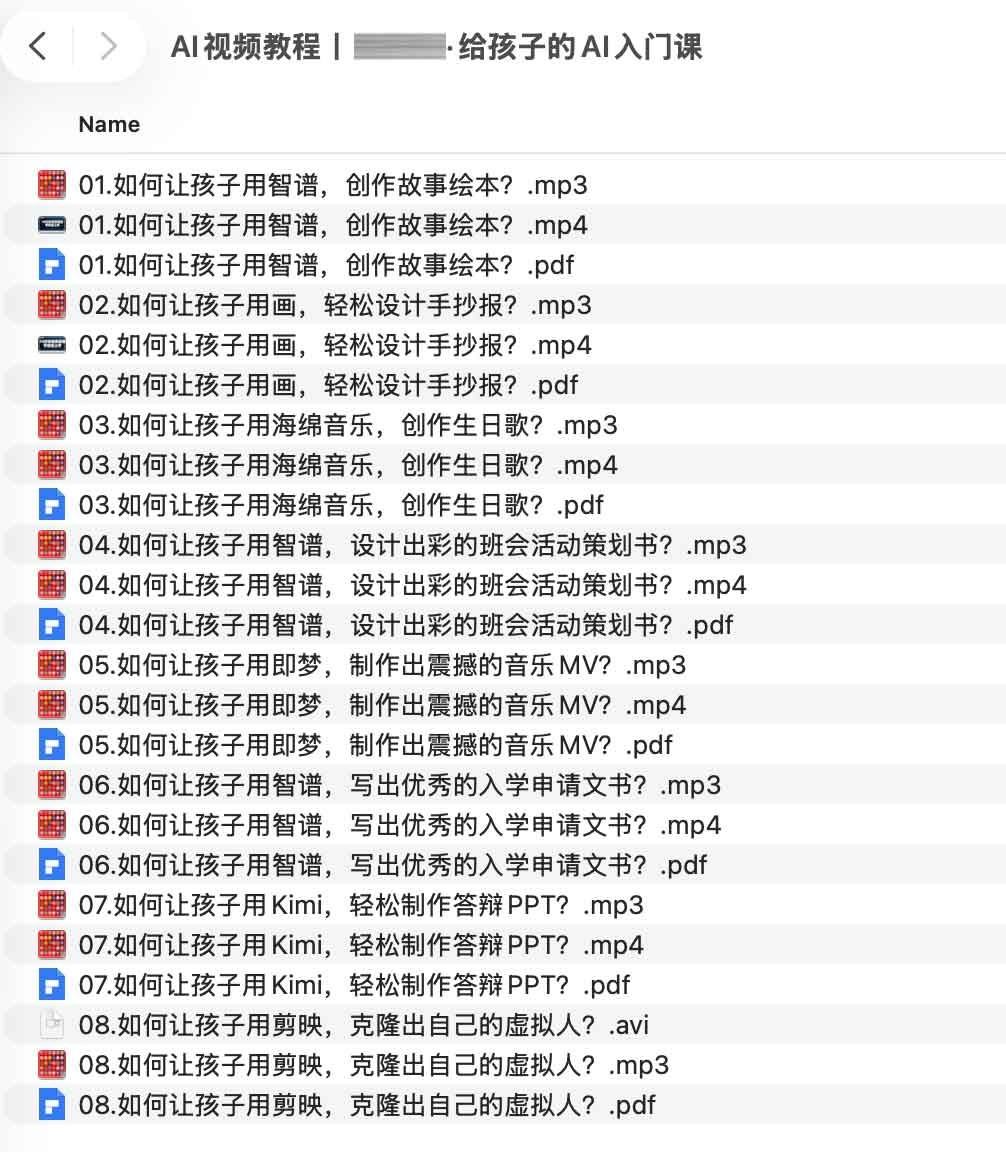This screenshot has height=1152, width=1006.
Task: Open 06 入学申请文书 pdf document
Action: point(393,865)
